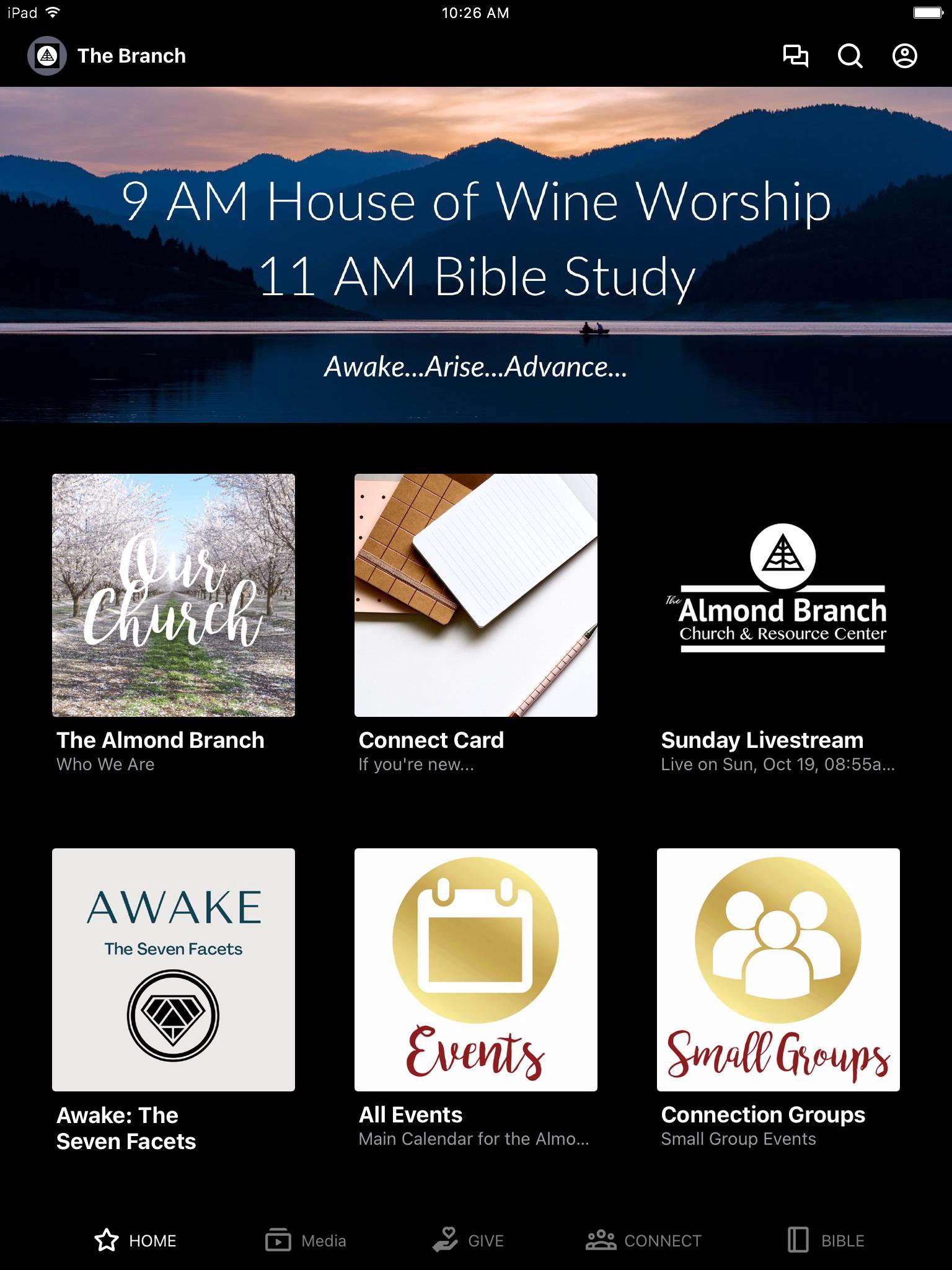952x1270 pixels.
Task: Open Awake: The Seven Facets
Action: [x=174, y=969]
